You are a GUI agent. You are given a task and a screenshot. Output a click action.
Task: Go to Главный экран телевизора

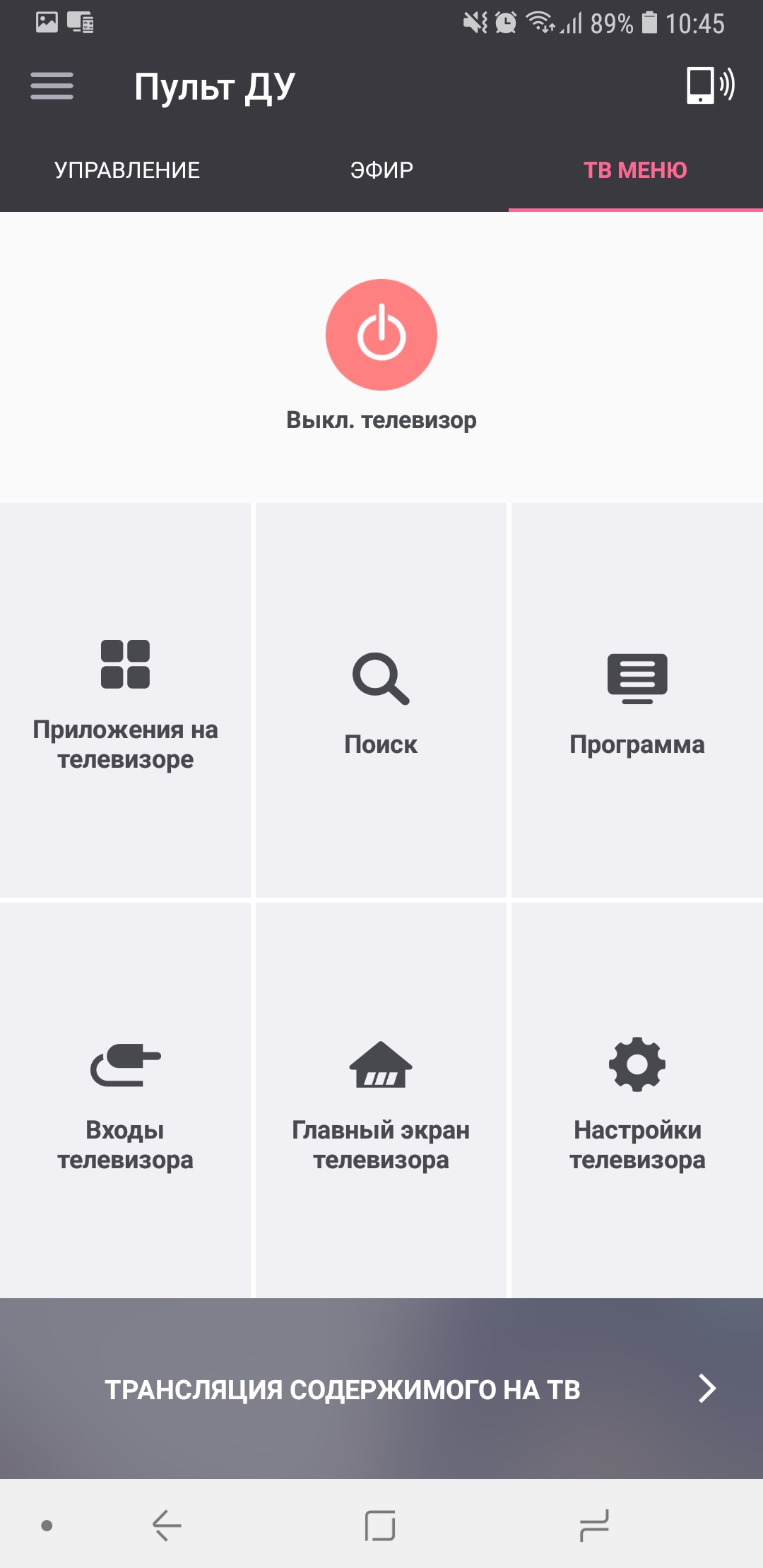click(x=381, y=1100)
